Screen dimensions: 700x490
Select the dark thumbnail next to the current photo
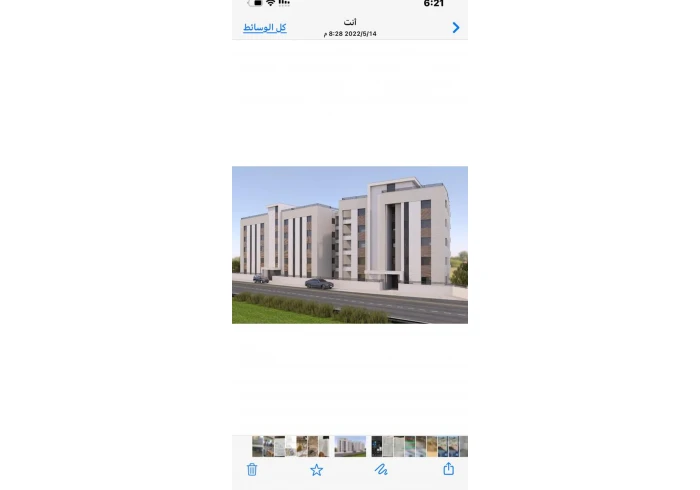(x=377, y=446)
